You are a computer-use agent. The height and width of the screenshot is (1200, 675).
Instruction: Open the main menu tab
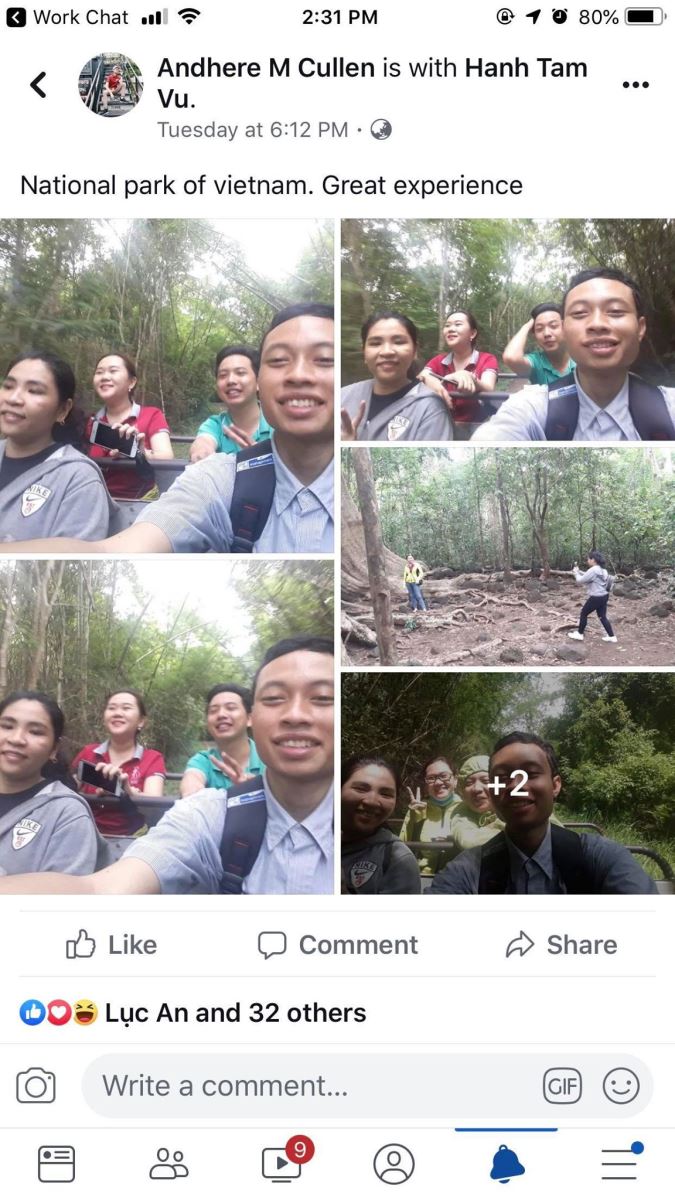(621, 1162)
